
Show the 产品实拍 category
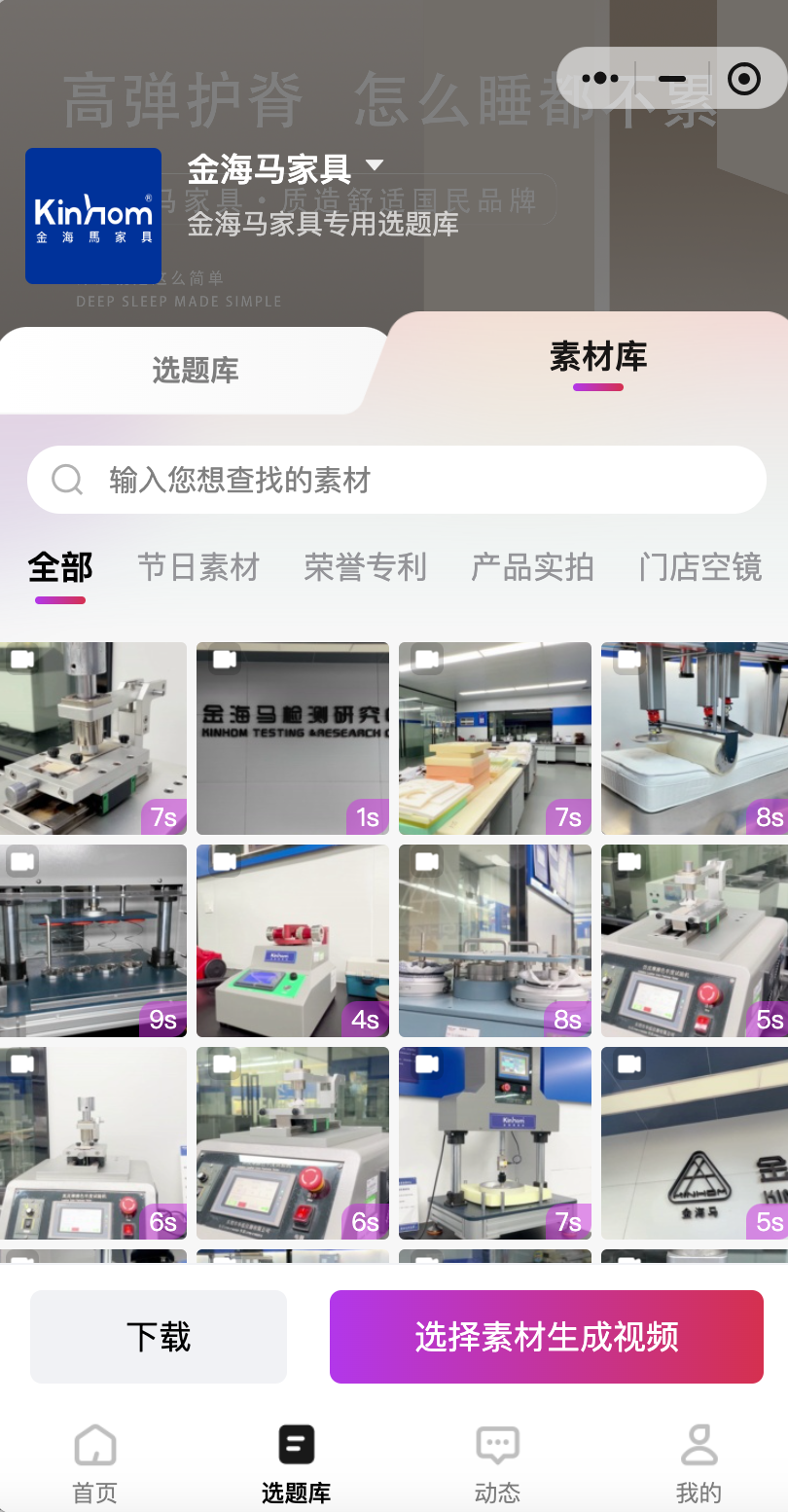click(532, 567)
